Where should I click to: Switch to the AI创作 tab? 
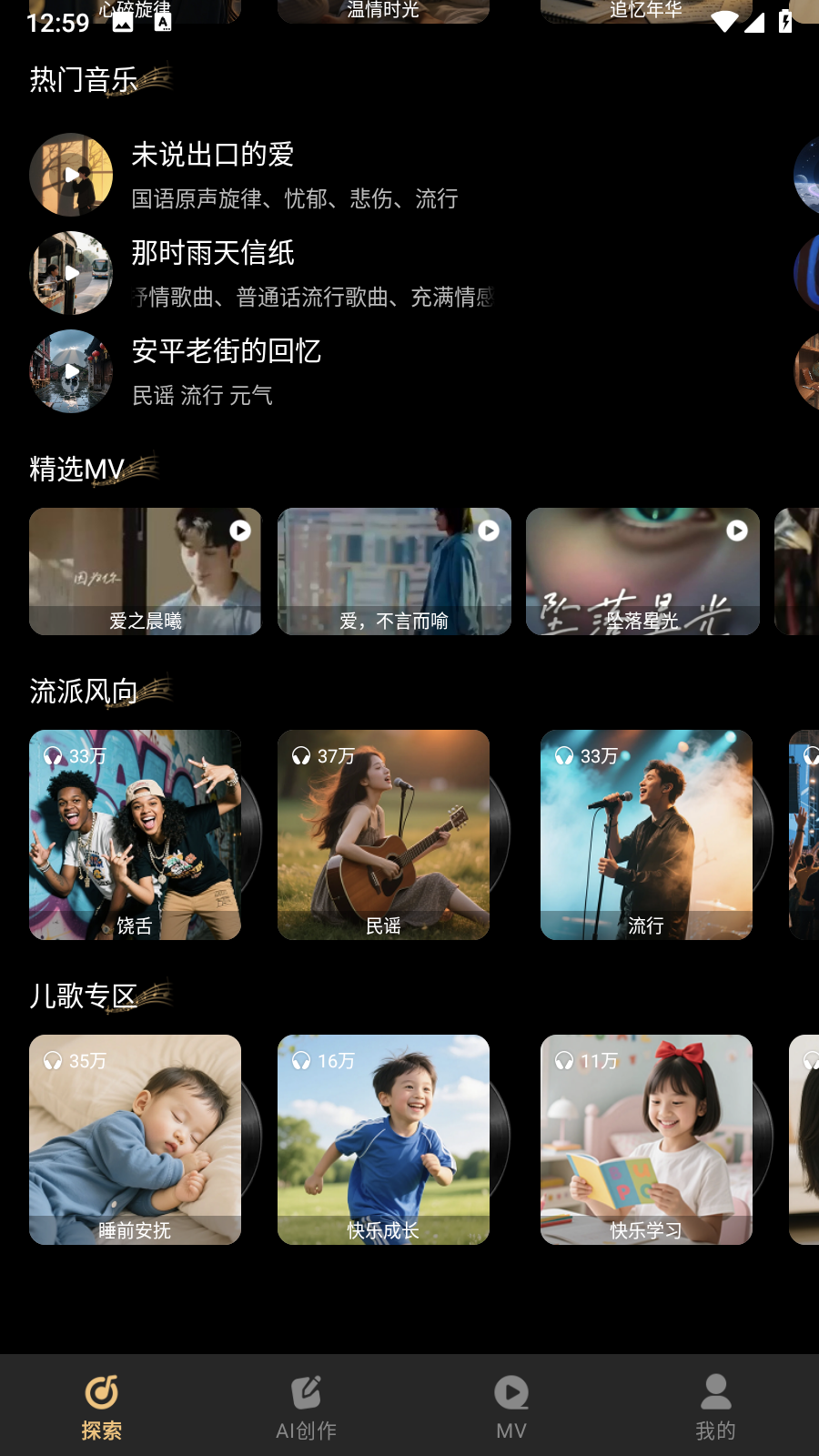[307, 1406]
